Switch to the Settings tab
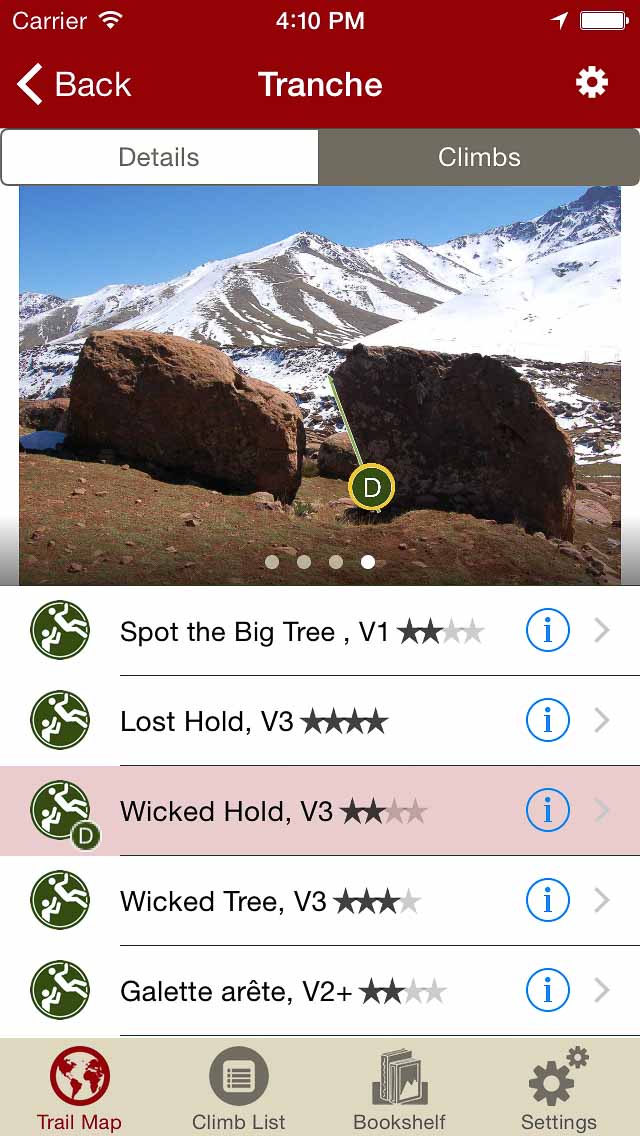The image size is (640, 1136). [559, 1088]
